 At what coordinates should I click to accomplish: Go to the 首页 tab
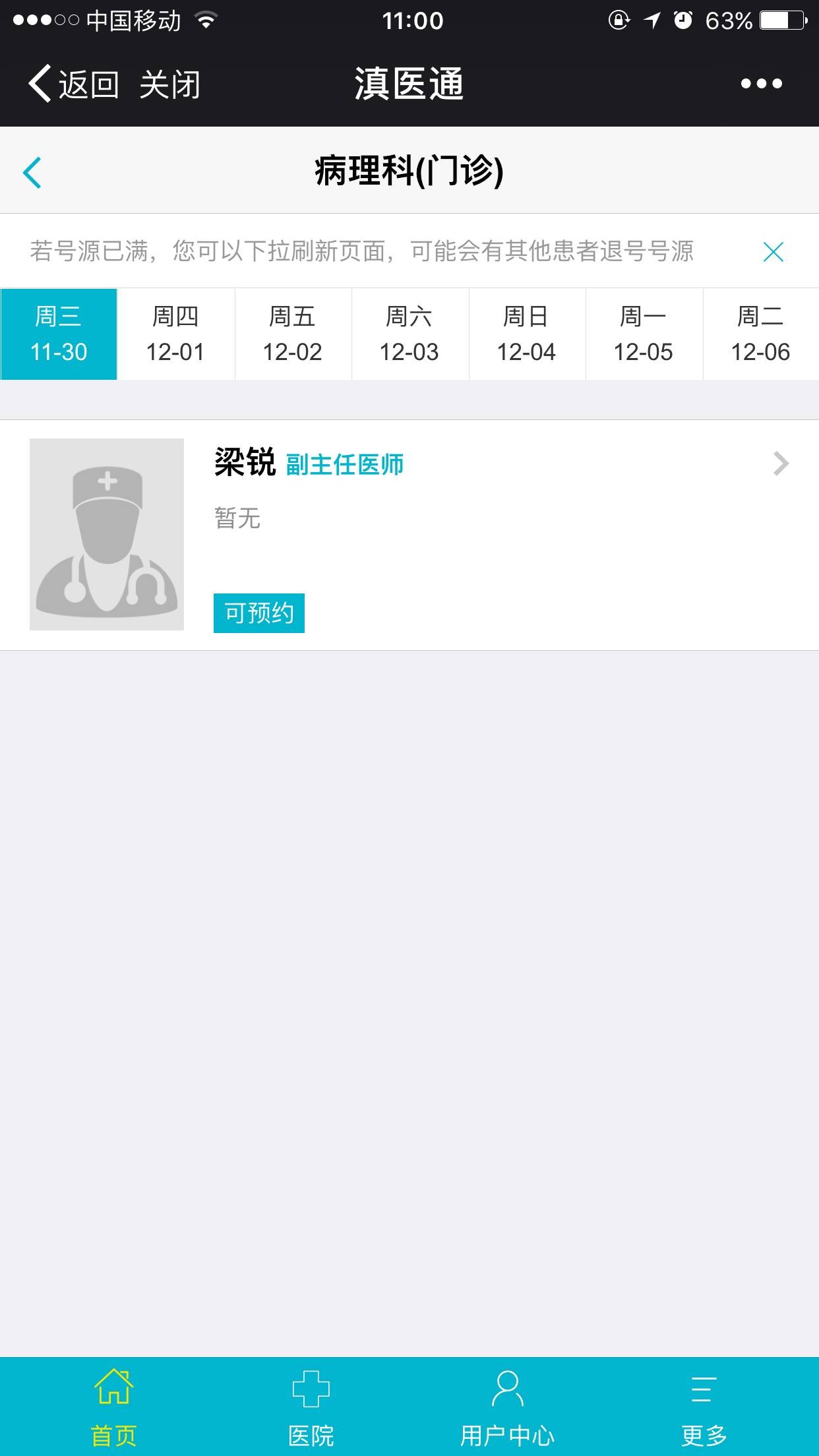(x=113, y=1406)
